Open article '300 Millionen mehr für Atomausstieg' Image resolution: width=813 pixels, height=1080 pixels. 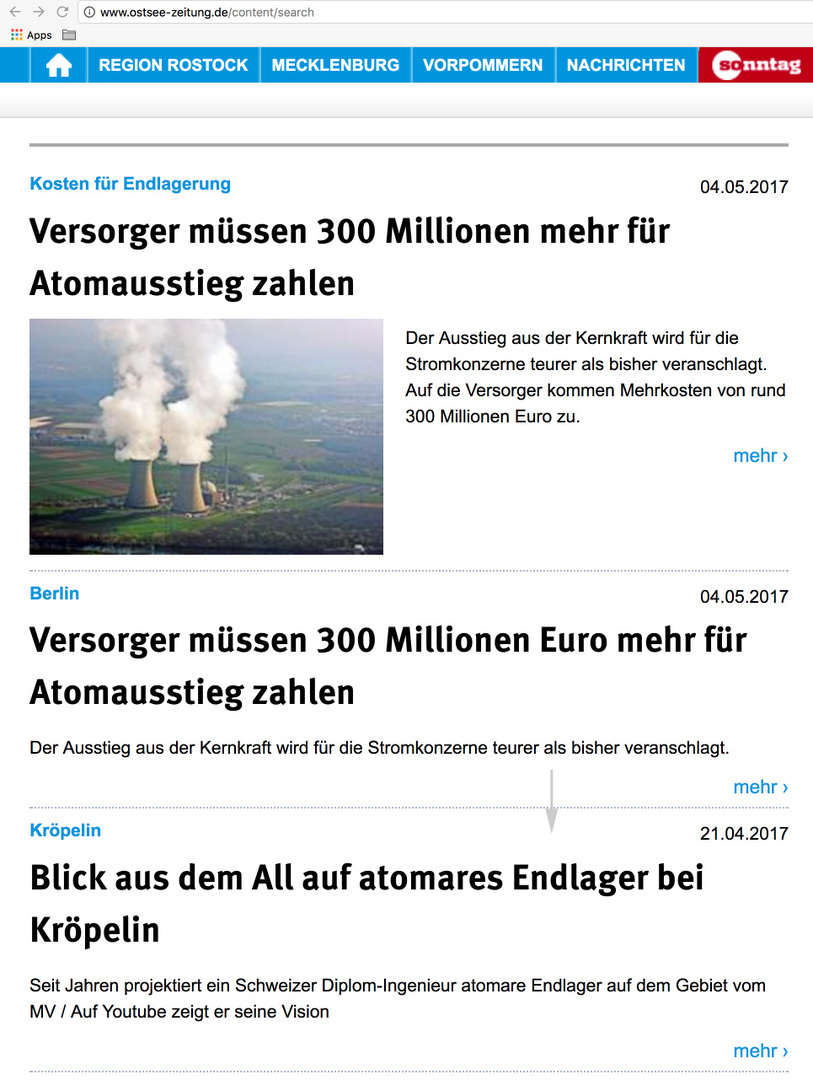(349, 257)
